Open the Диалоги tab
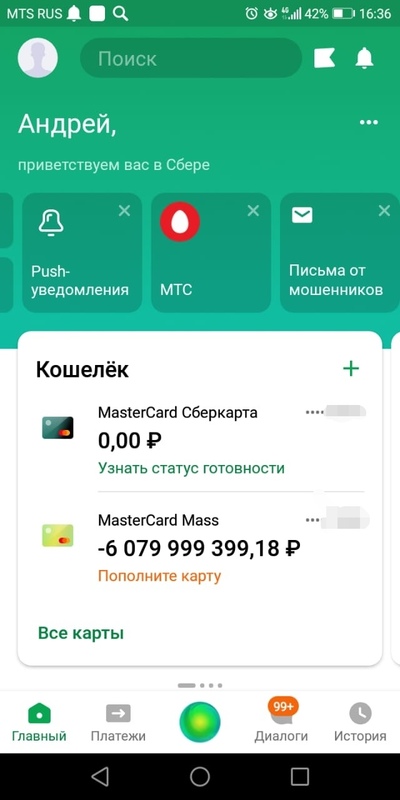Image resolution: width=400 pixels, height=800 pixels. pos(281,722)
